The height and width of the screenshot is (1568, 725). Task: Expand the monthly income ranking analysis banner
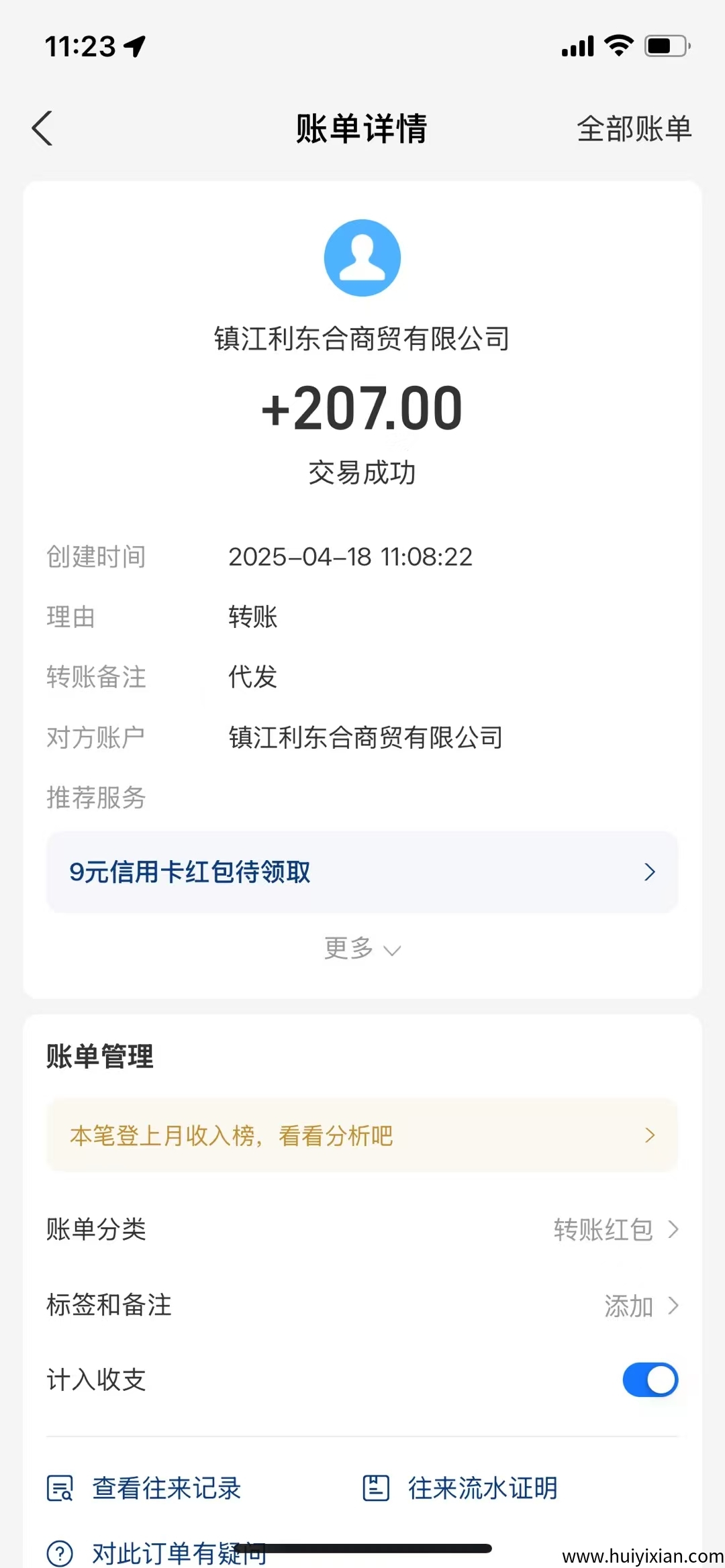[x=362, y=1135]
